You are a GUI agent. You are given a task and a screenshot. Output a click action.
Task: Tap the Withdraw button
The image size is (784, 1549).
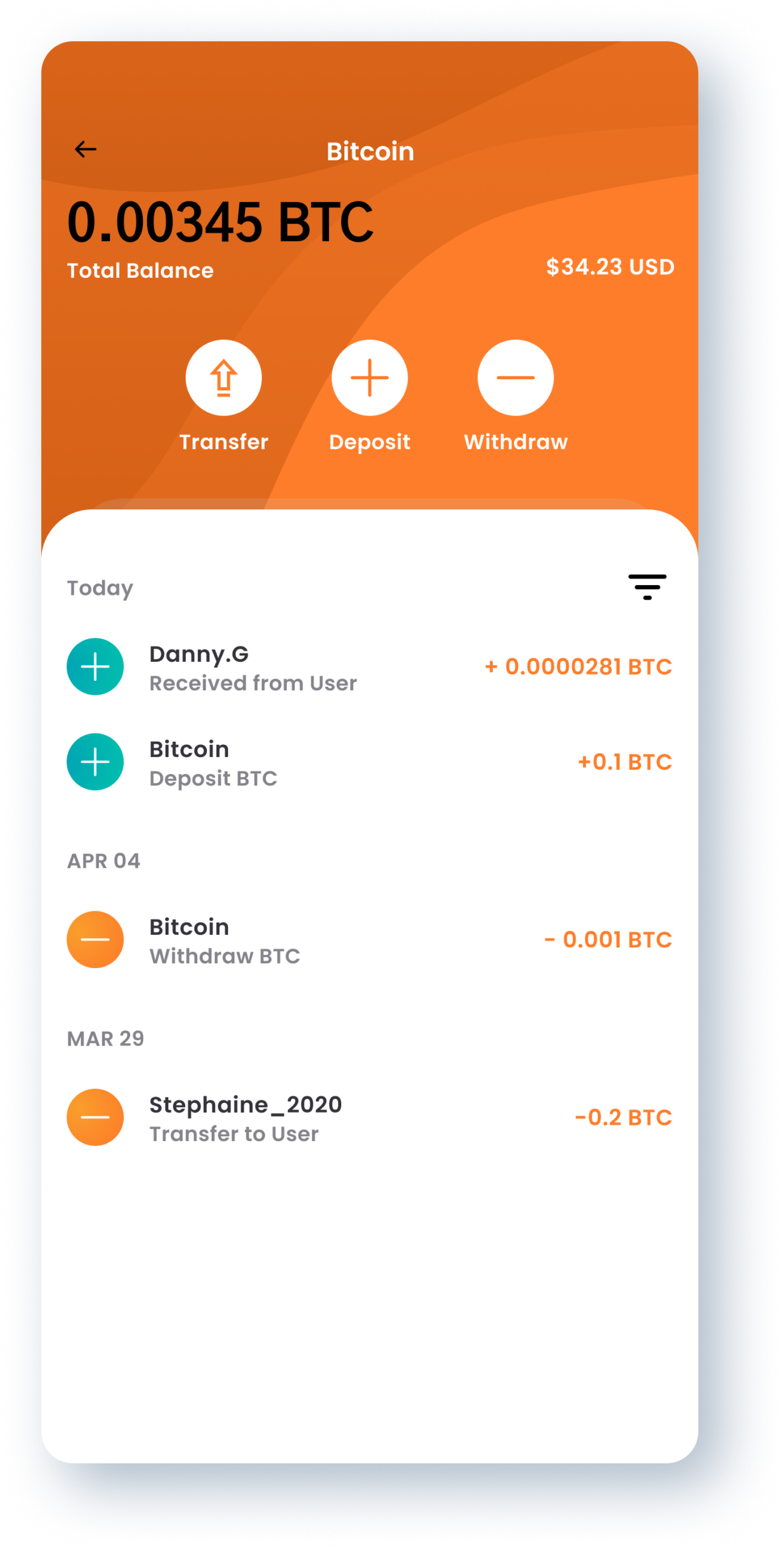[x=515, y=378]
